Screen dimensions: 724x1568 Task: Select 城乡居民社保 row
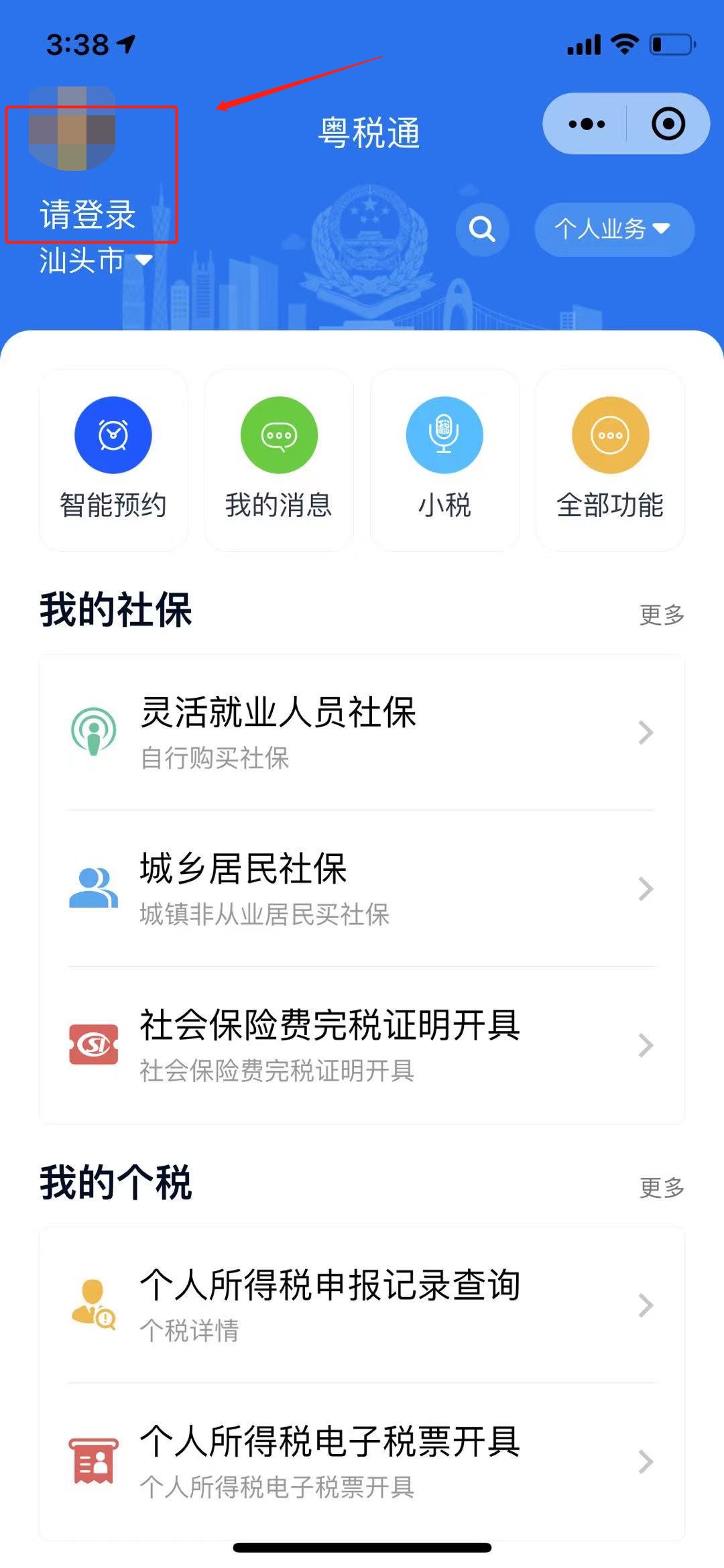[x=362, y=888]
